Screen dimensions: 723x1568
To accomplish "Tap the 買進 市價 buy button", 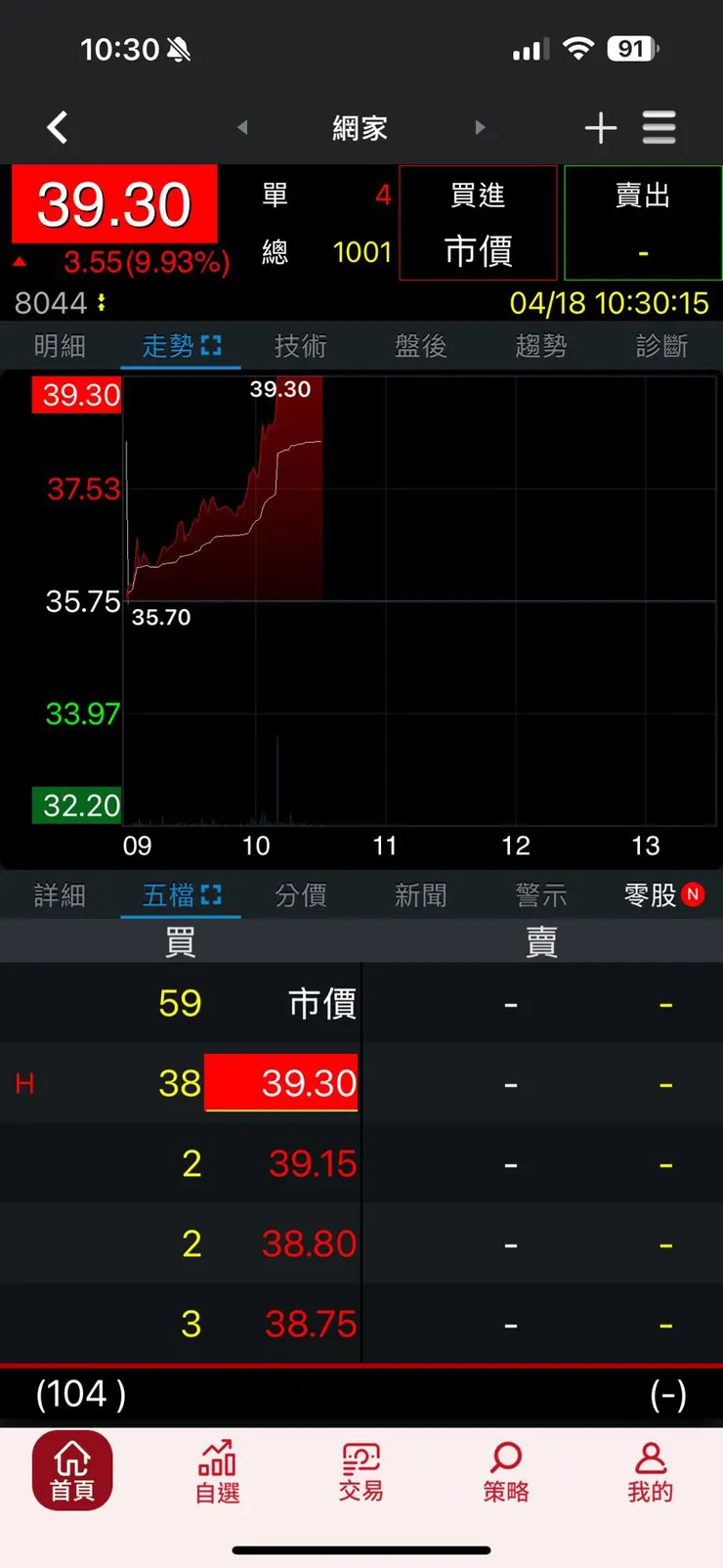I will (x=478, y=223).
